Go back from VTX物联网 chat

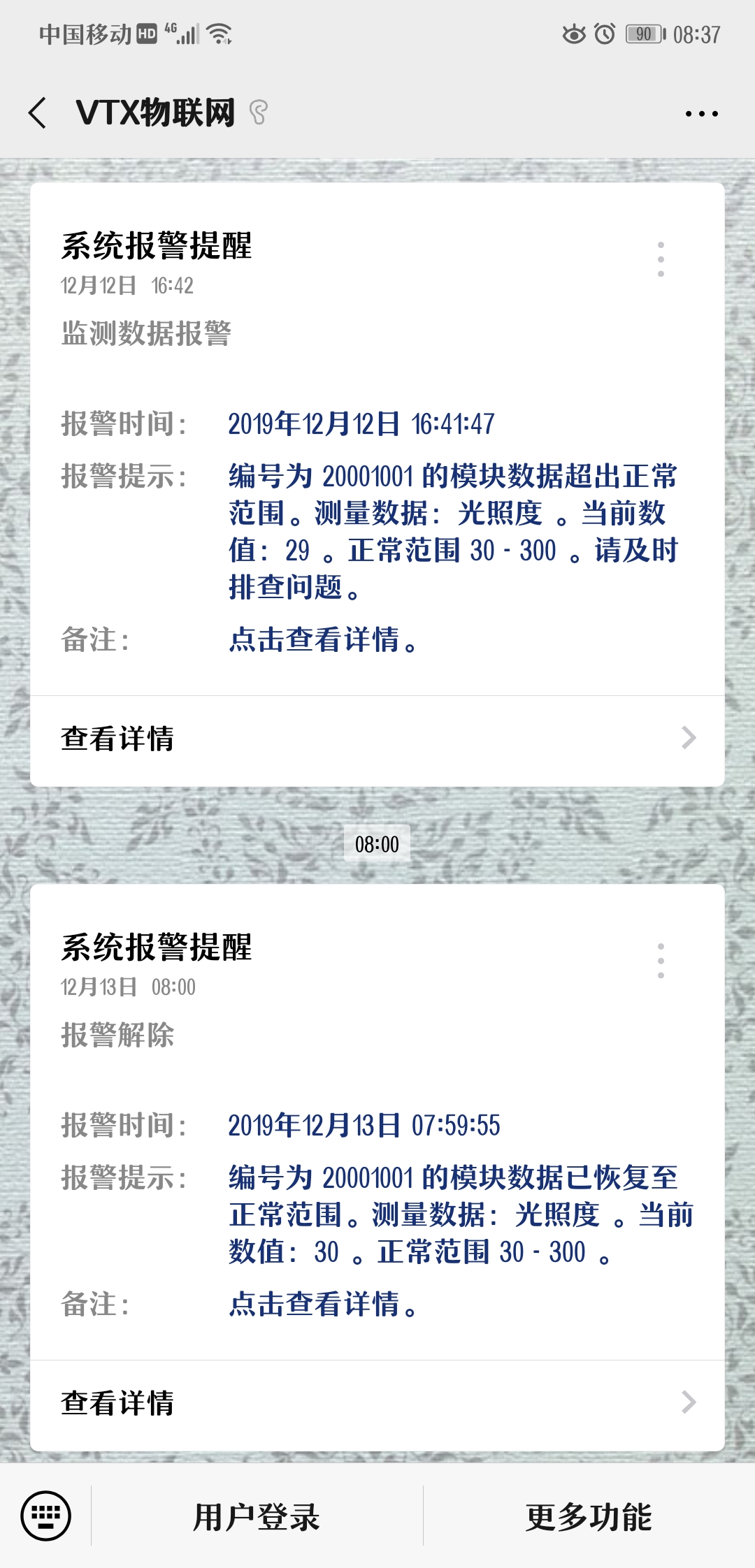(x=38, y=113)
